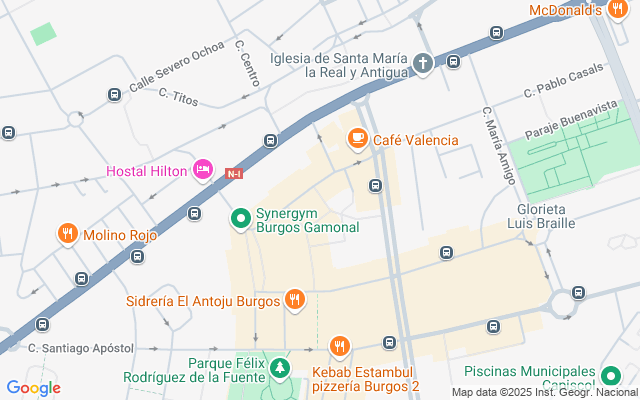Select Synergym Burgos Gamonal pin

(241, 220)
